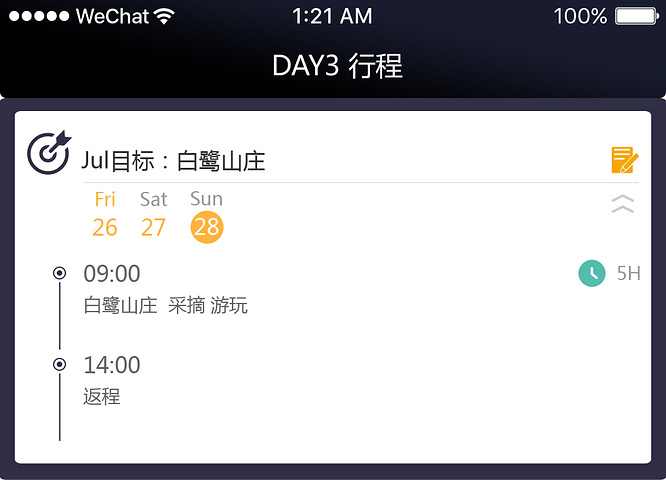Image resolution: width=666 pixels, height=480 pixels.
Task: Select Fri 26 date
Action: [105, 215]
